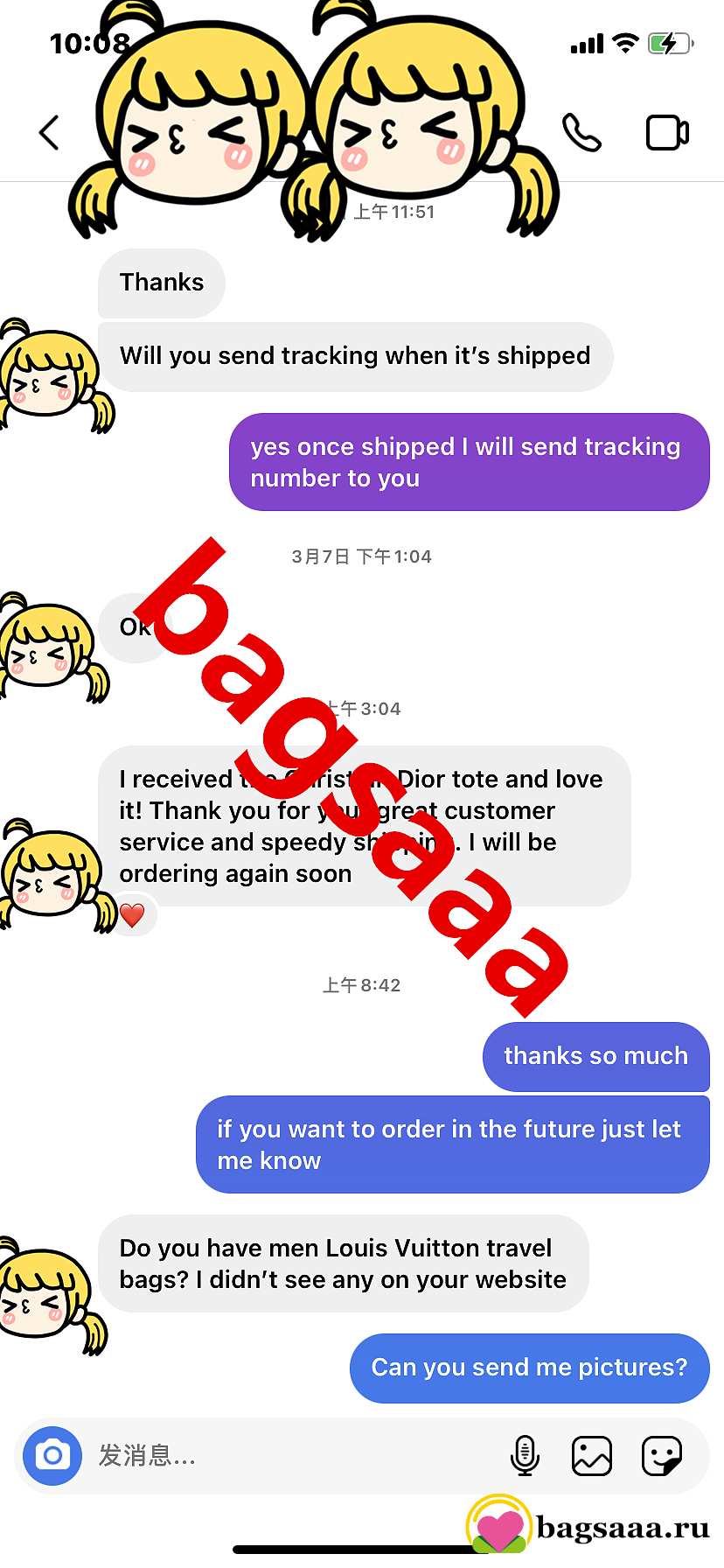Start a video call from the header
This screenshot has width=724, height=1568.
click(x=667, y=133)
